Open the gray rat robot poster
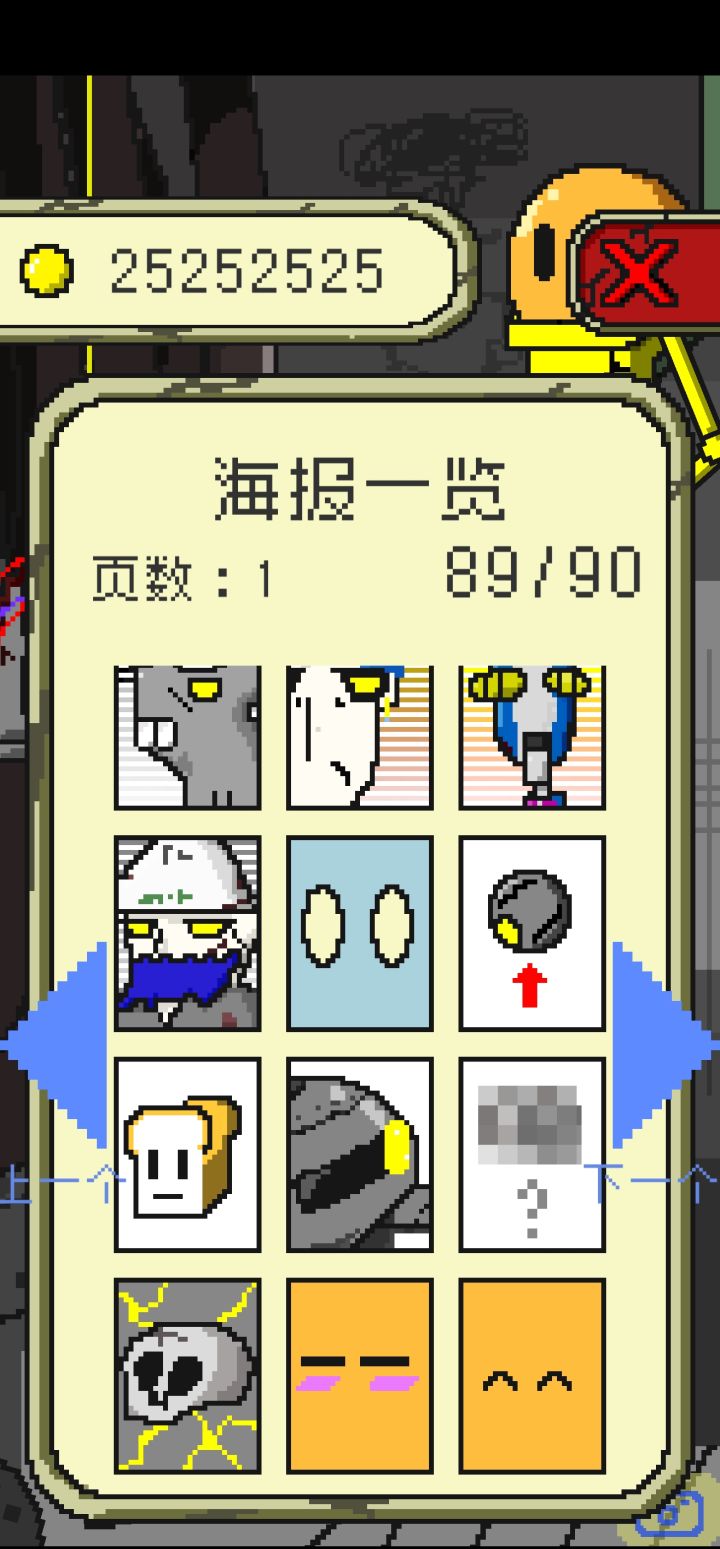This screenshot has height=1549, width=720. point(188,735)
